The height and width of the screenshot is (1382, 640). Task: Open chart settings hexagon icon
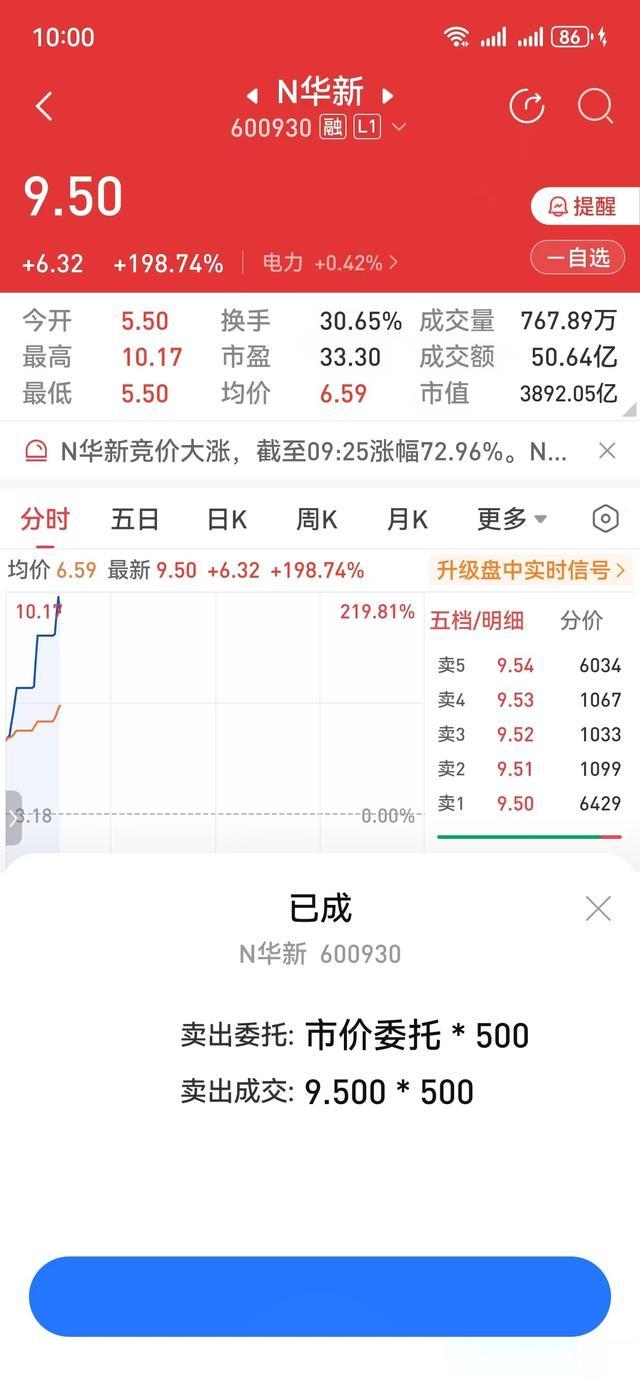605,519
